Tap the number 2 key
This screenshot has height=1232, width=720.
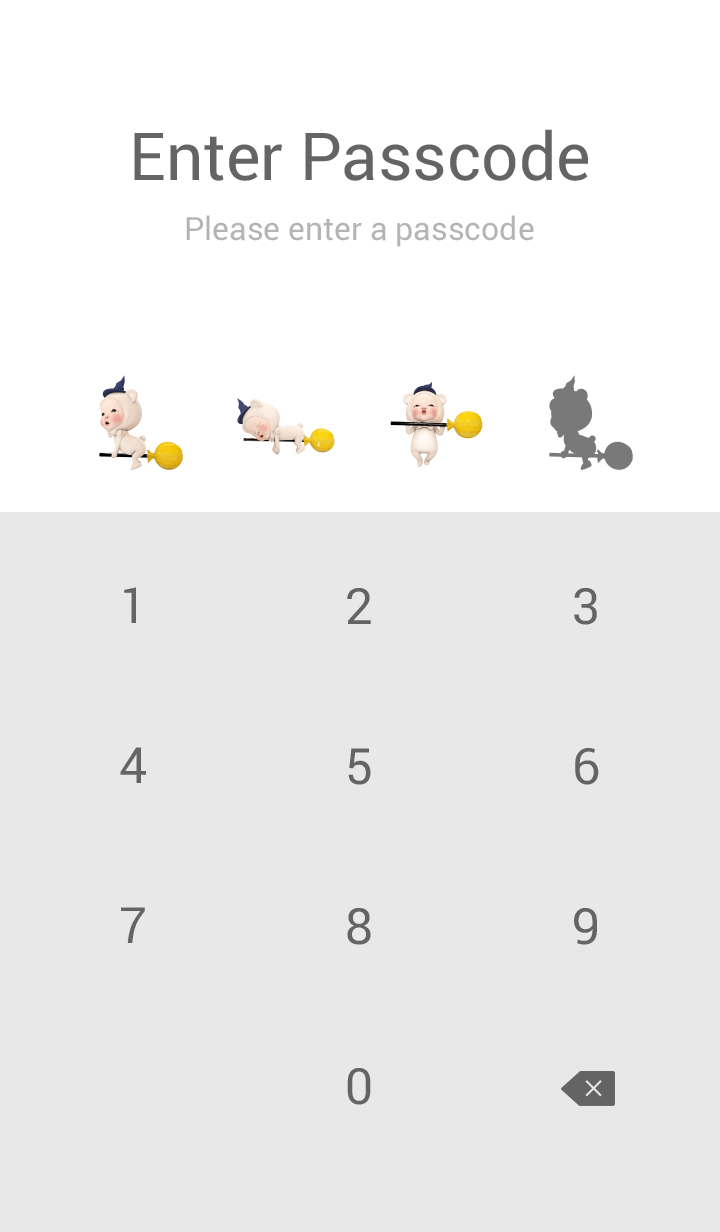(x=359, y=606)
